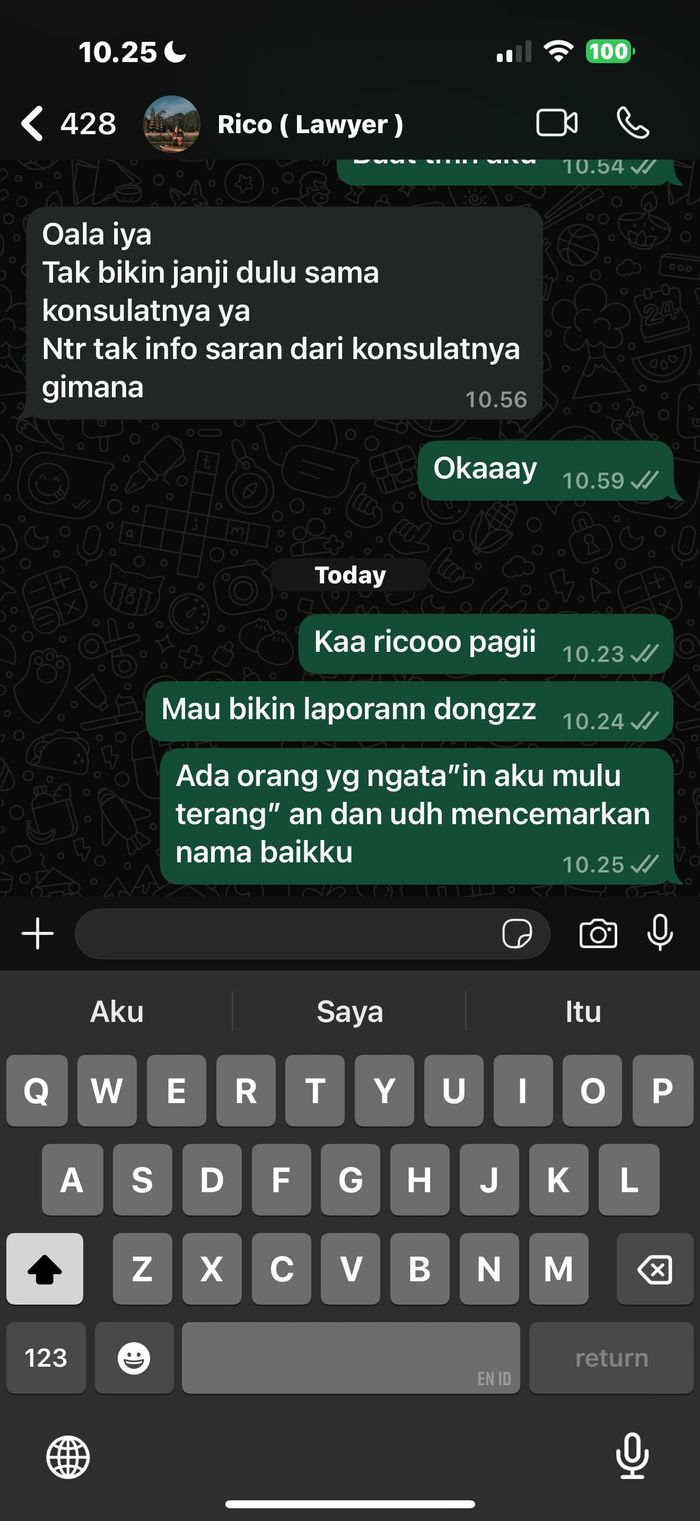Tap the message input field
The width and height of the screenshot is (700, 1521).
(285, 934)
